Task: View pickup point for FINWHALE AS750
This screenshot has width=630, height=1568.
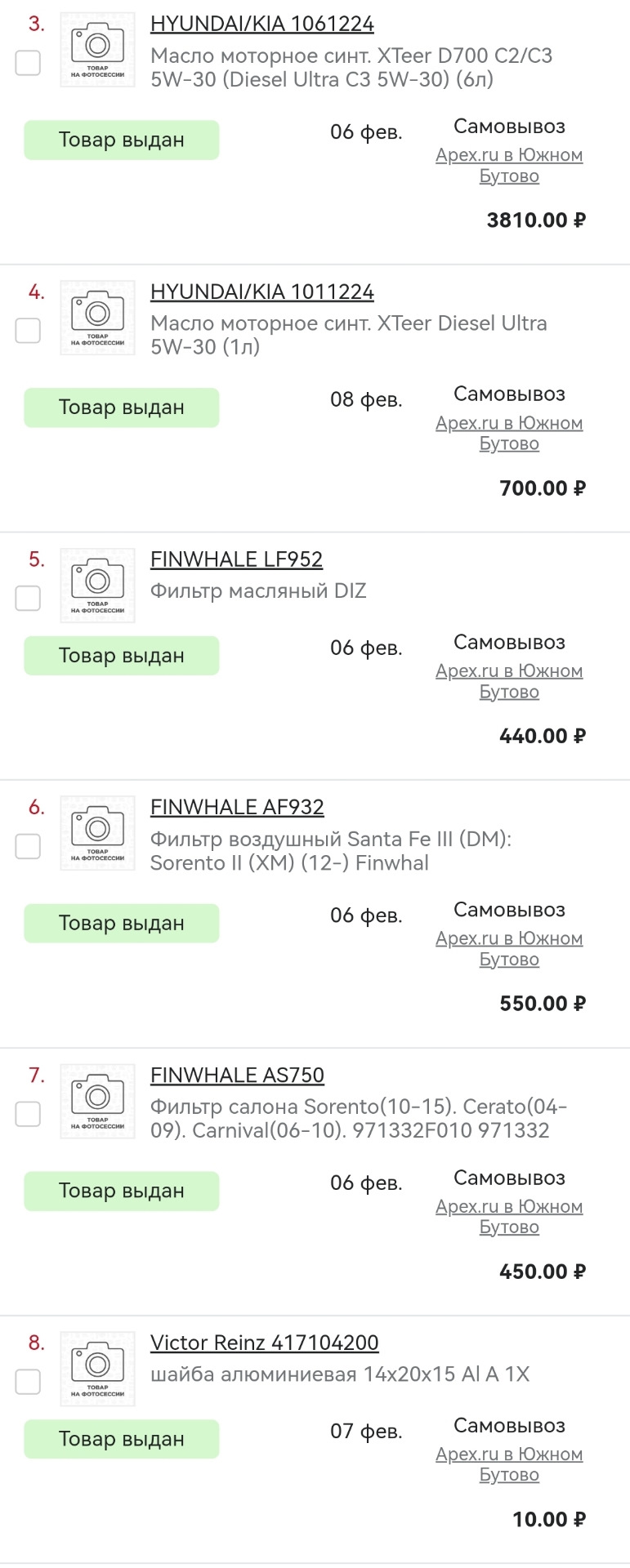Action: point(509,1217)
